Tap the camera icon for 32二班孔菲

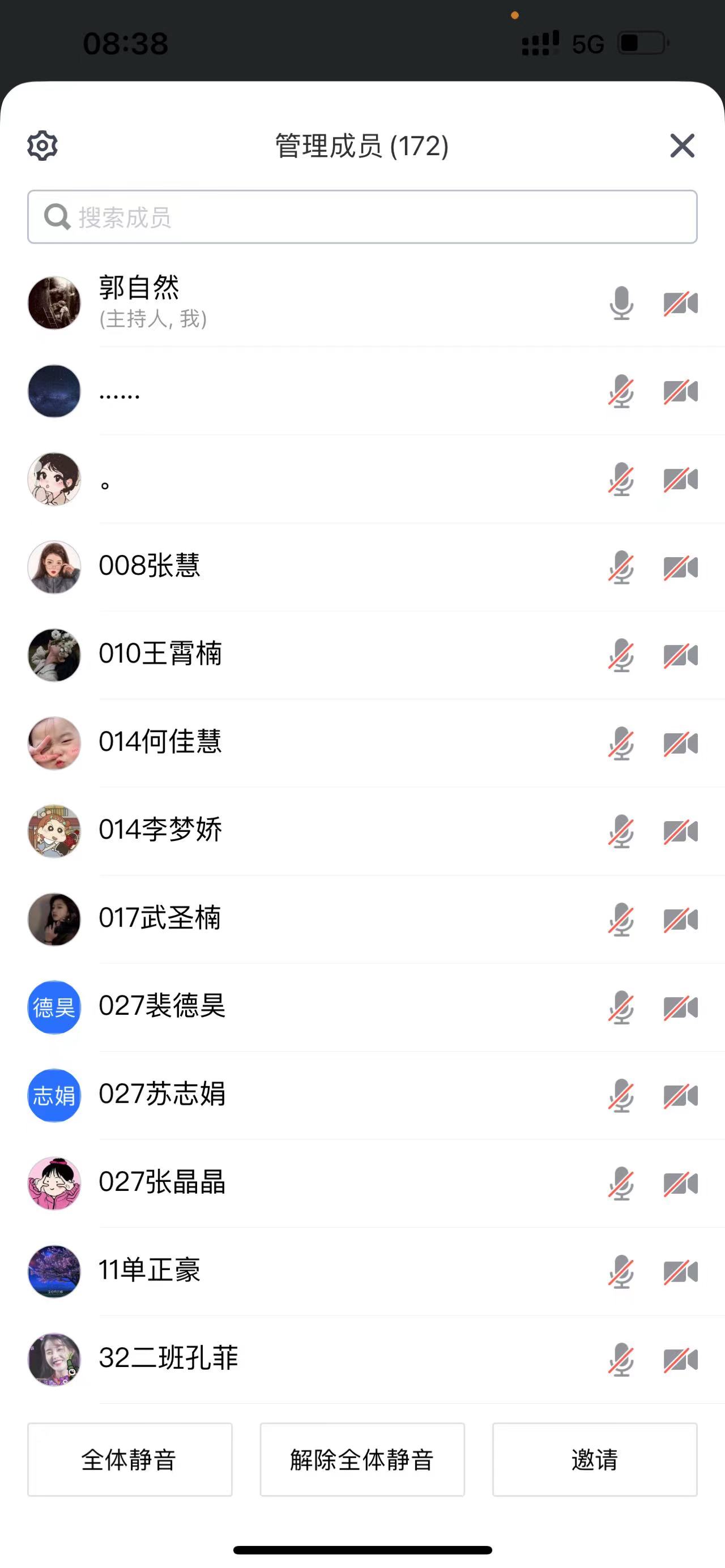click(x=681, y=1359)
